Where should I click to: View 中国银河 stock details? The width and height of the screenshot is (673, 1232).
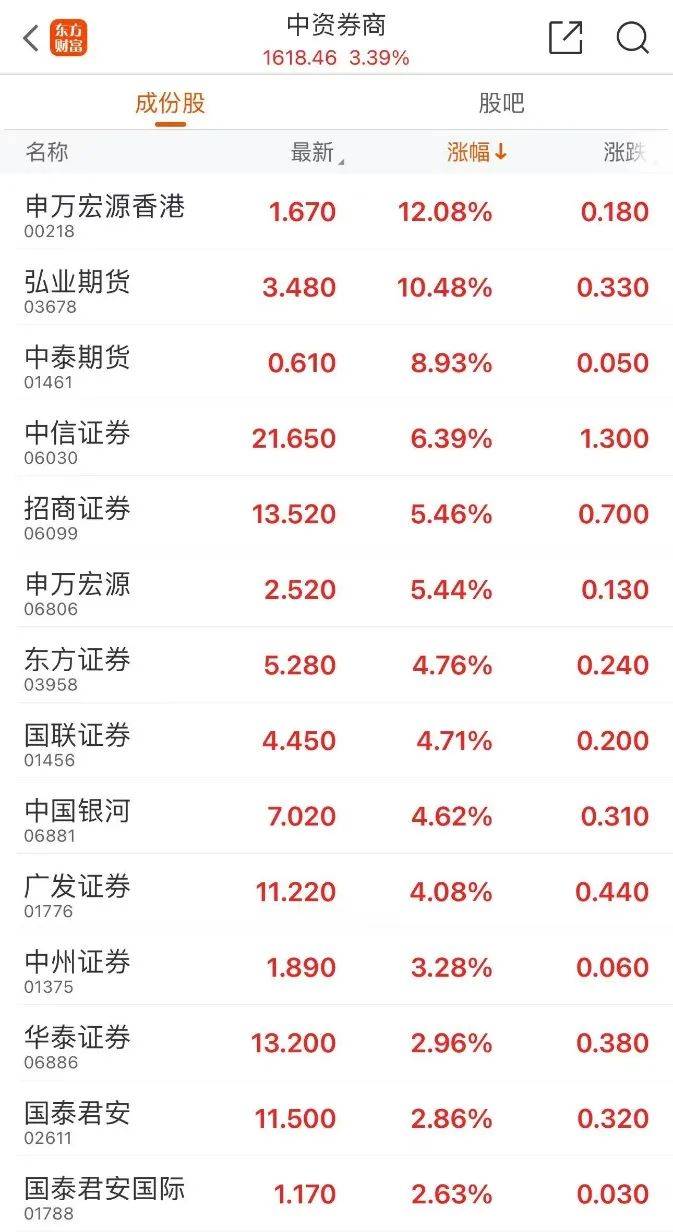point(336,817)
